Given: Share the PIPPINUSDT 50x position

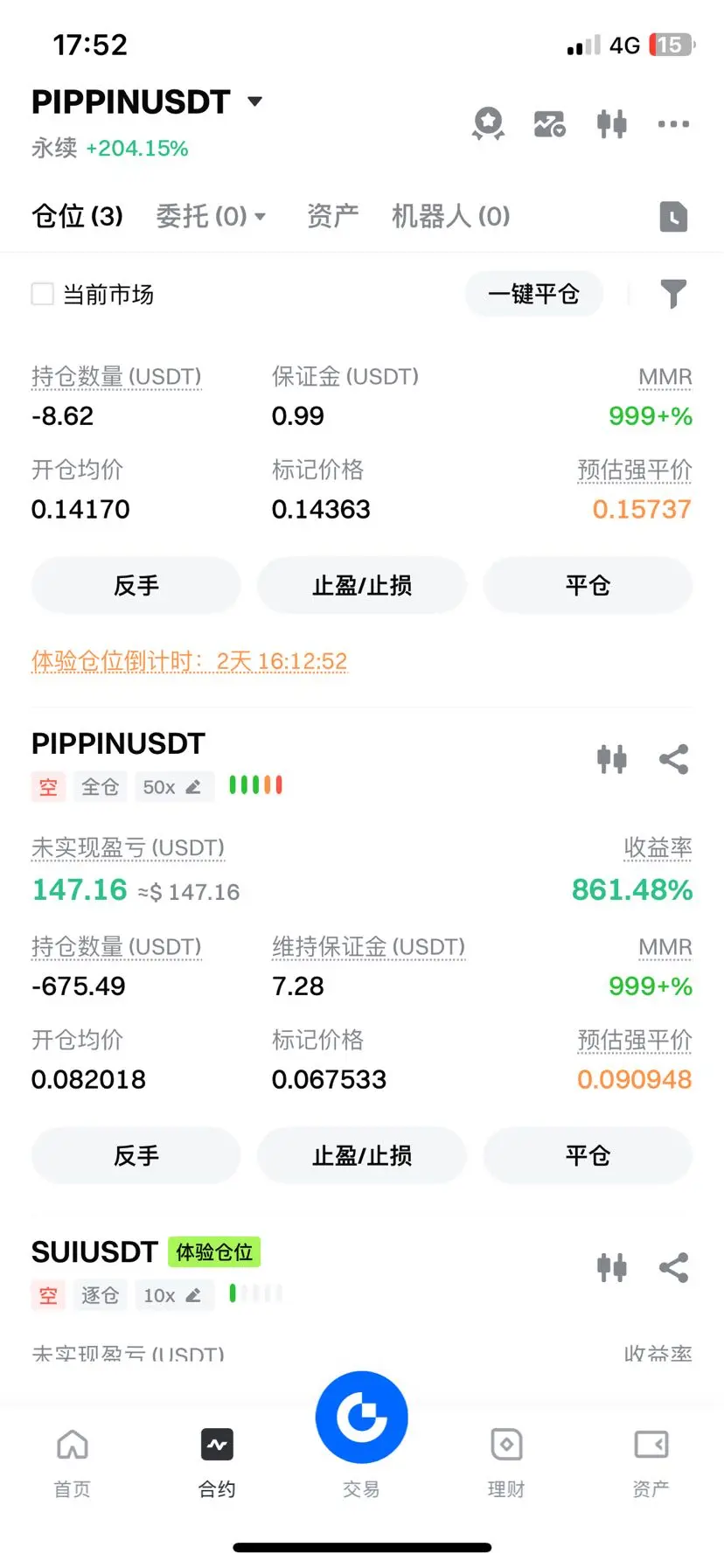Looking at the screenshot, I should [673, 759].
